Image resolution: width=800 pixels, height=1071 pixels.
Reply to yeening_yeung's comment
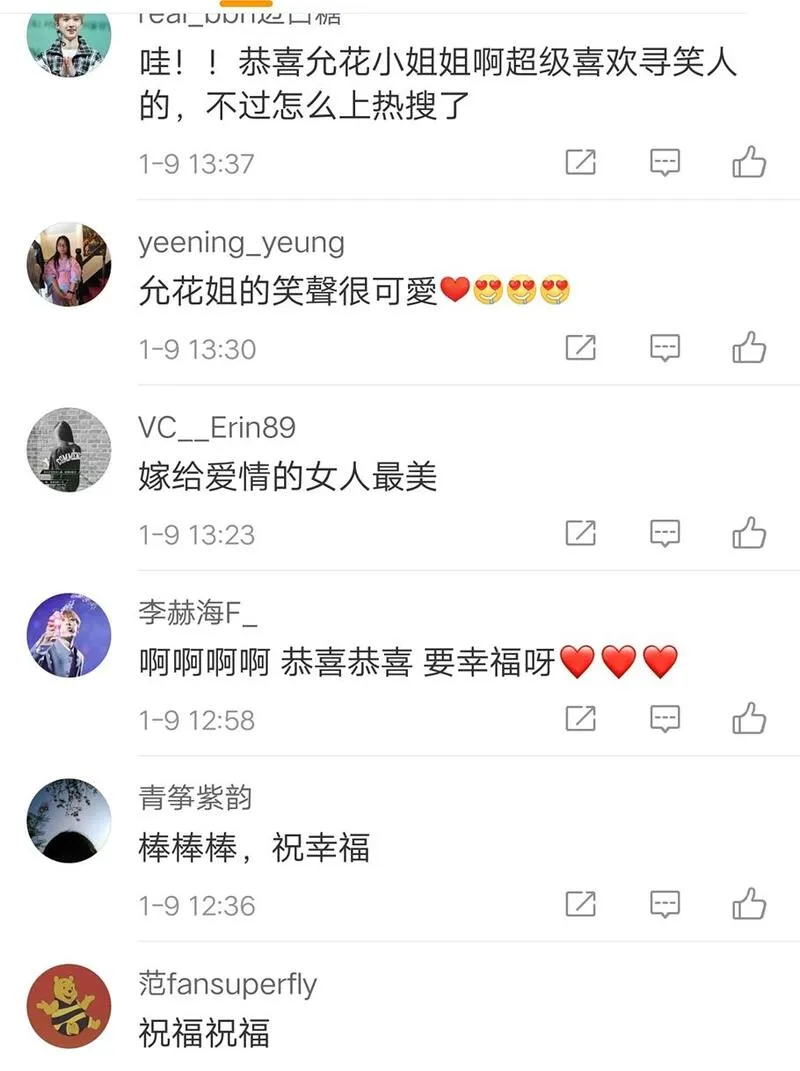coord(665,347)
